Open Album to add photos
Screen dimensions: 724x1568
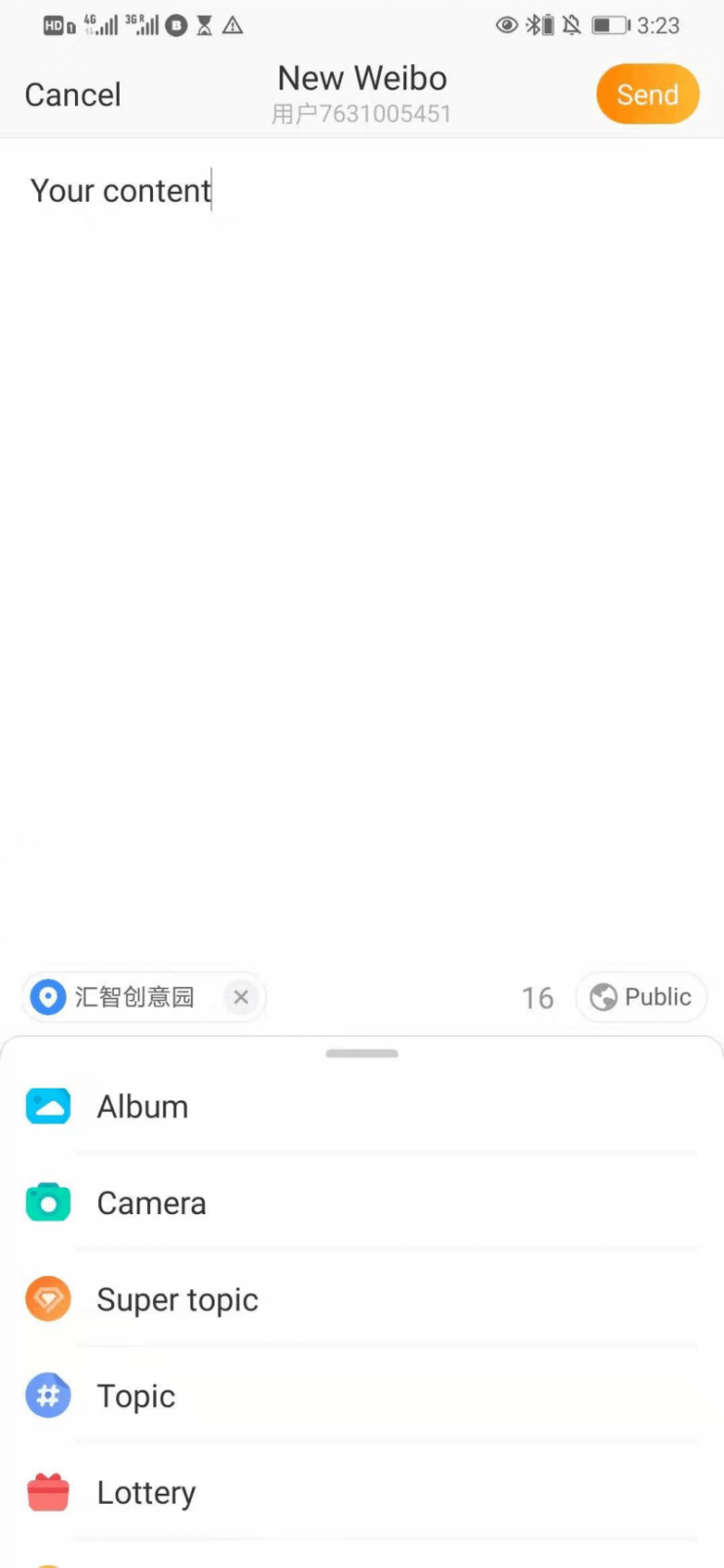[x=142, y=1107]
